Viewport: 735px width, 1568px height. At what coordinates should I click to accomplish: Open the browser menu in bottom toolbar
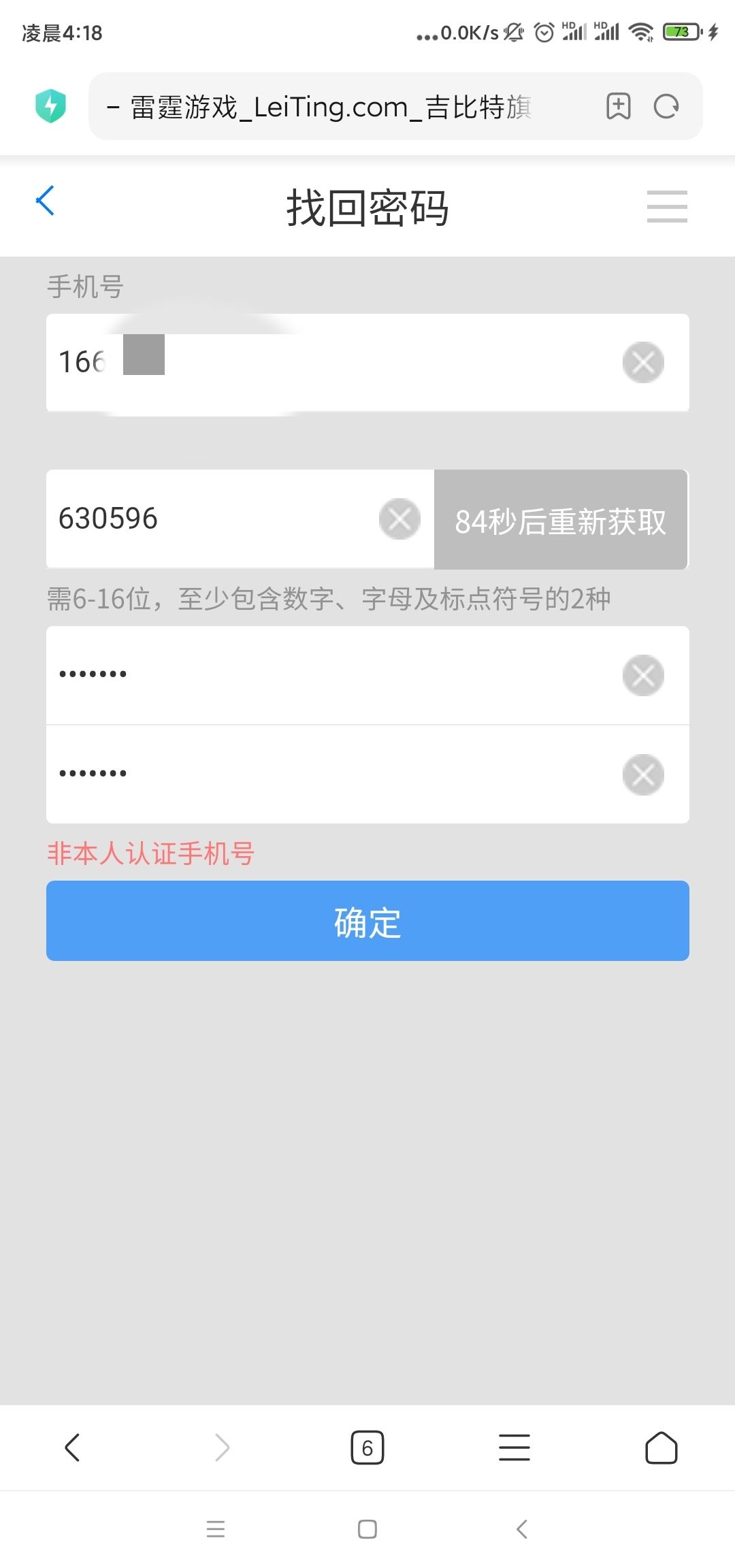[514, 1448]
